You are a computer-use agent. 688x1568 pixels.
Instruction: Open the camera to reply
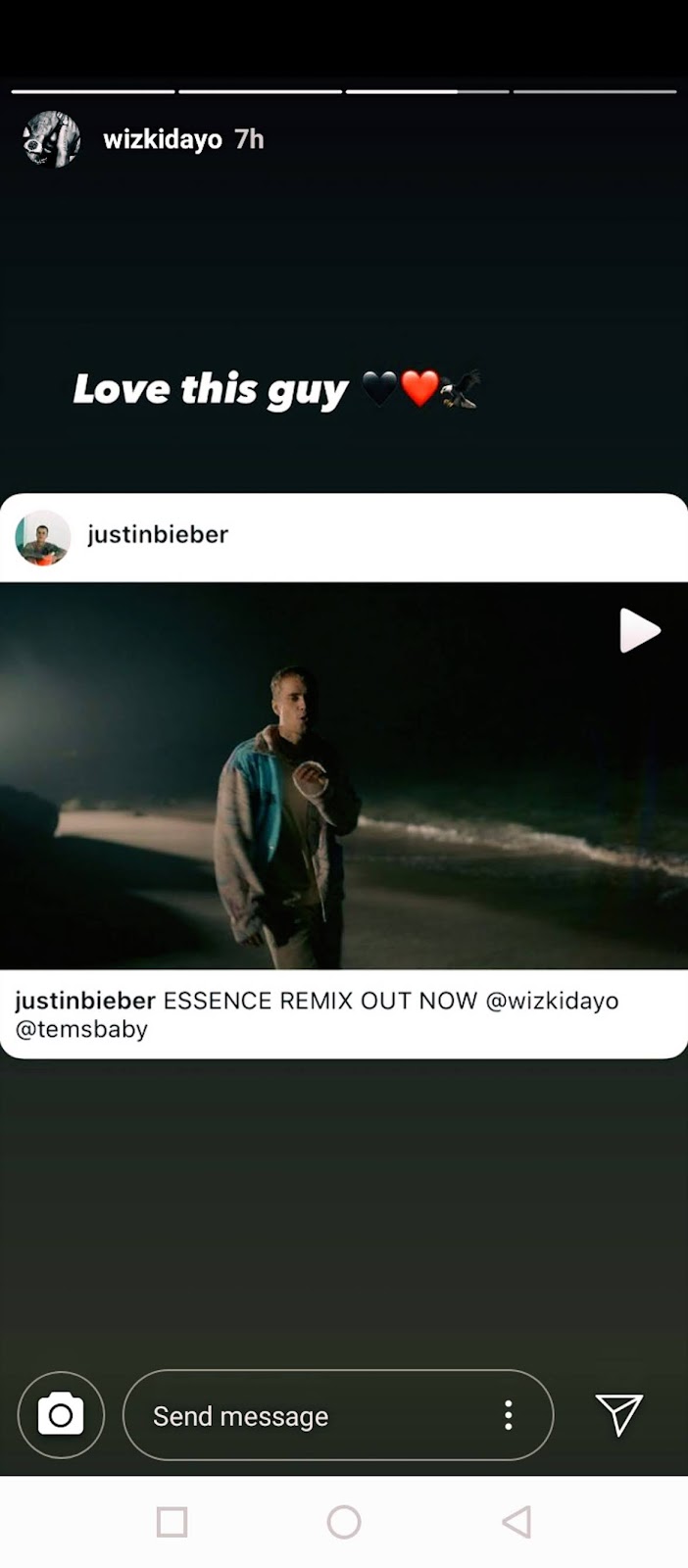click(x=61, y=1415)
